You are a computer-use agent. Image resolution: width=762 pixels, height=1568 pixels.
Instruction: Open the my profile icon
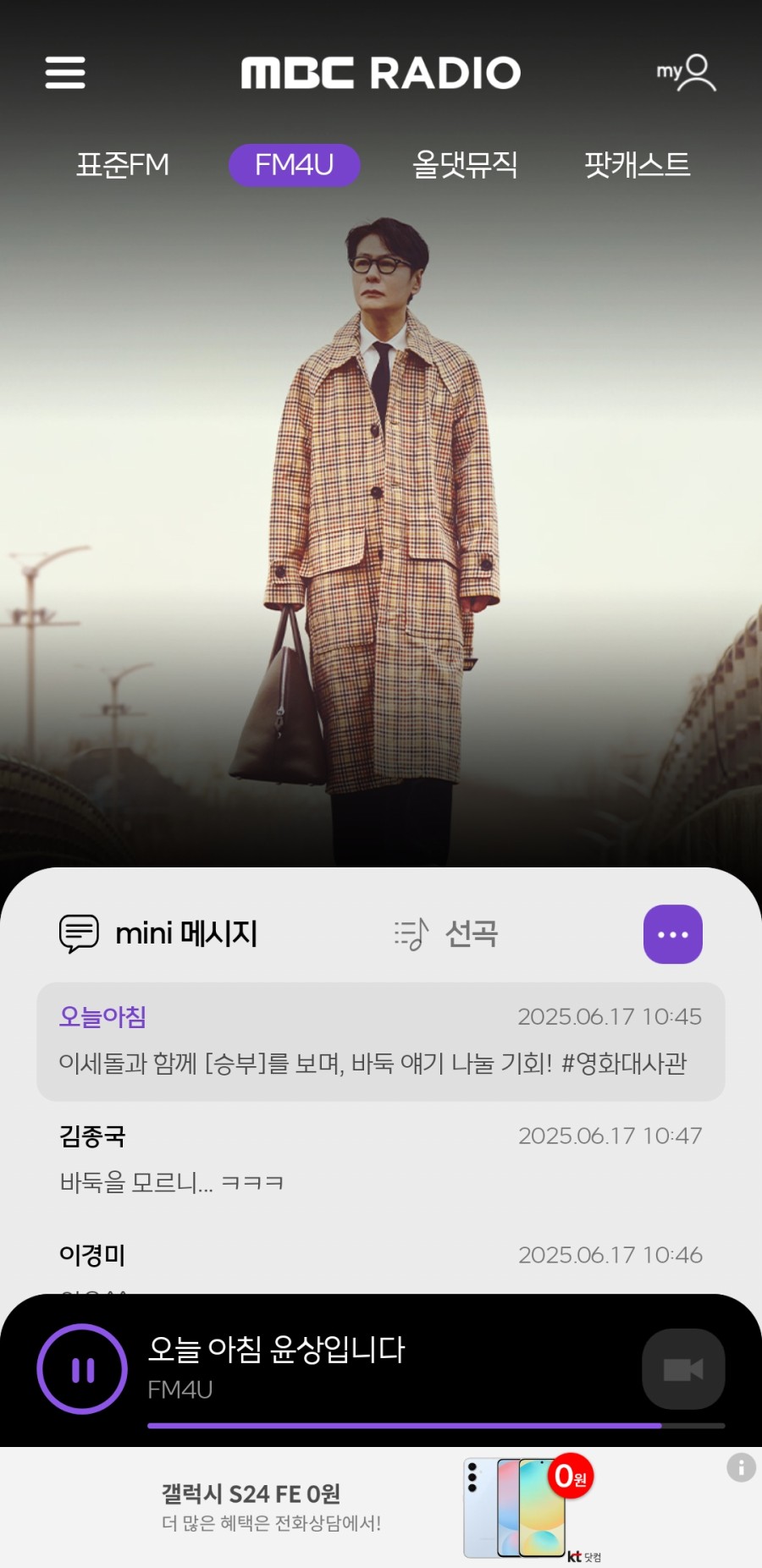point(687,73)
